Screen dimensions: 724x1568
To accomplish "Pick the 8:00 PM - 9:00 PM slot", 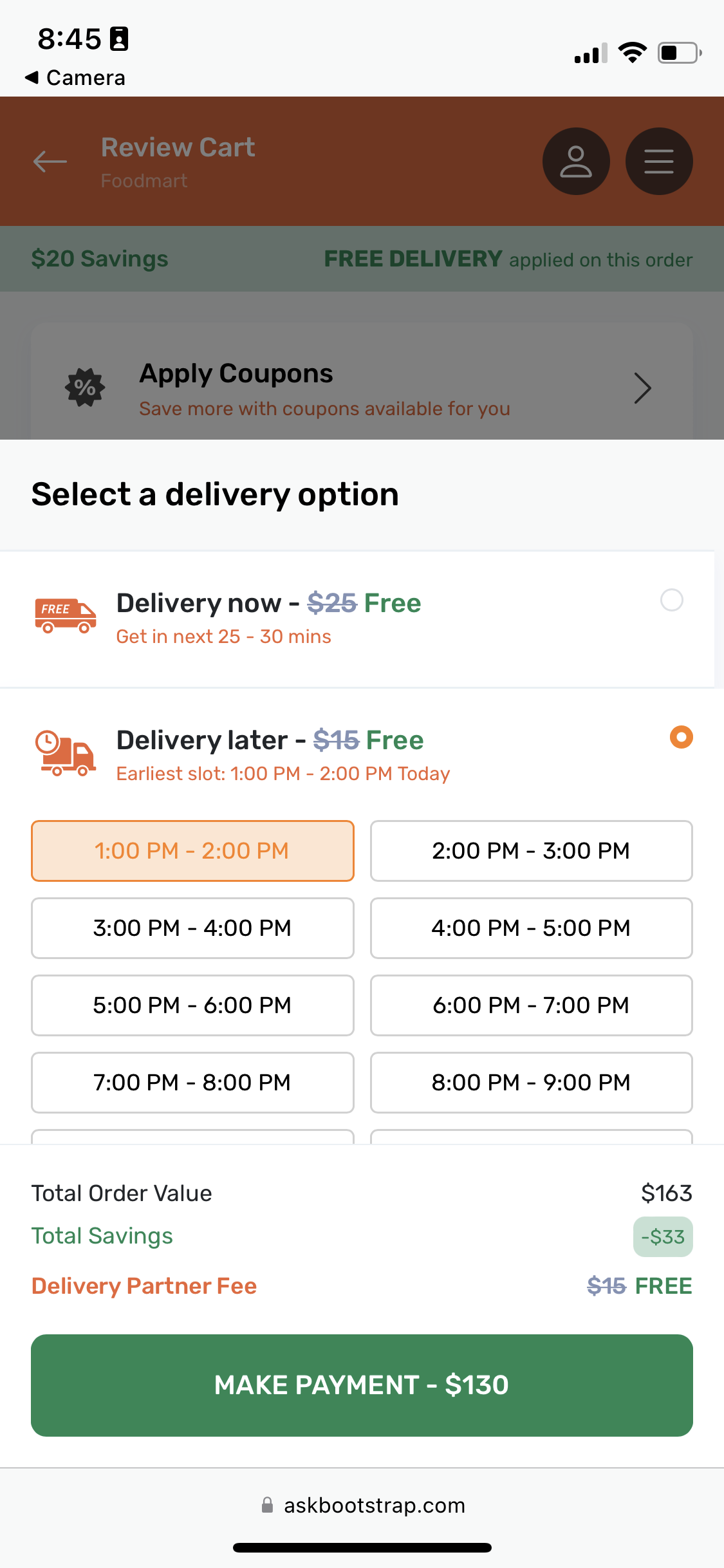I will click(531, 1083).
